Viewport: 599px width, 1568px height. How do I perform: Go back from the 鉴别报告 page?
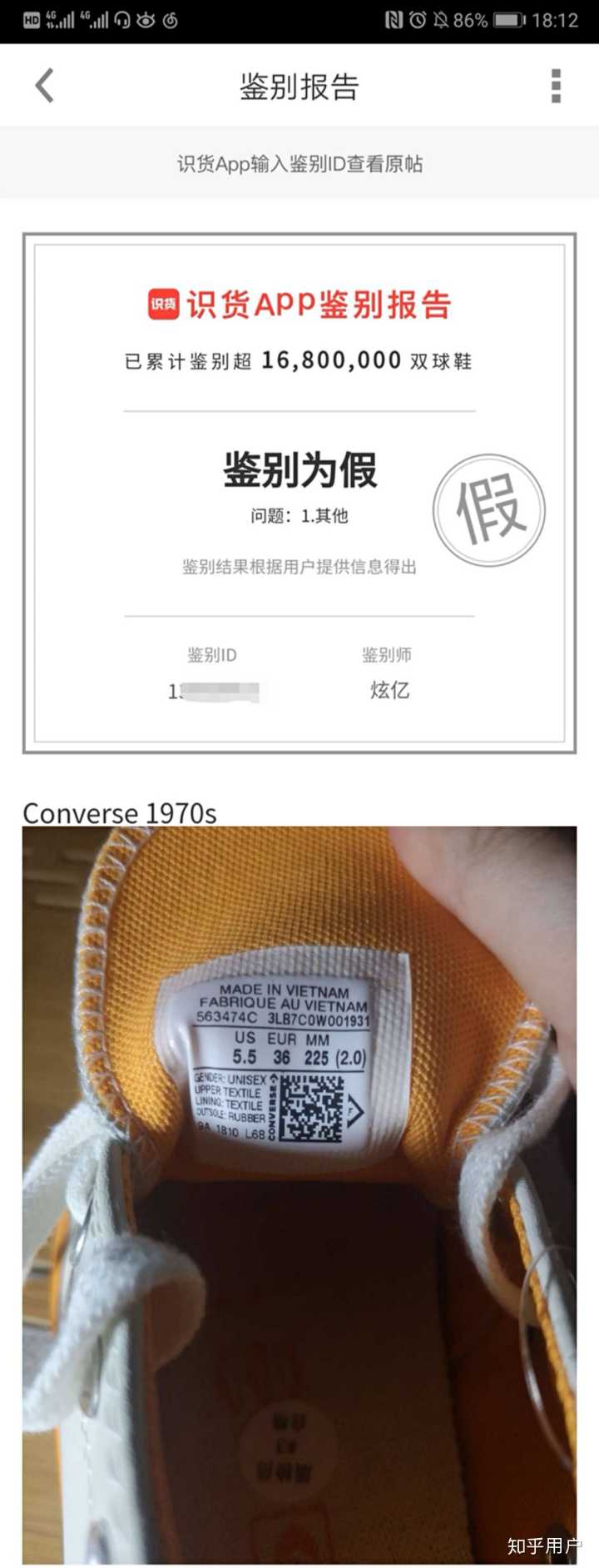click(44, 86)
